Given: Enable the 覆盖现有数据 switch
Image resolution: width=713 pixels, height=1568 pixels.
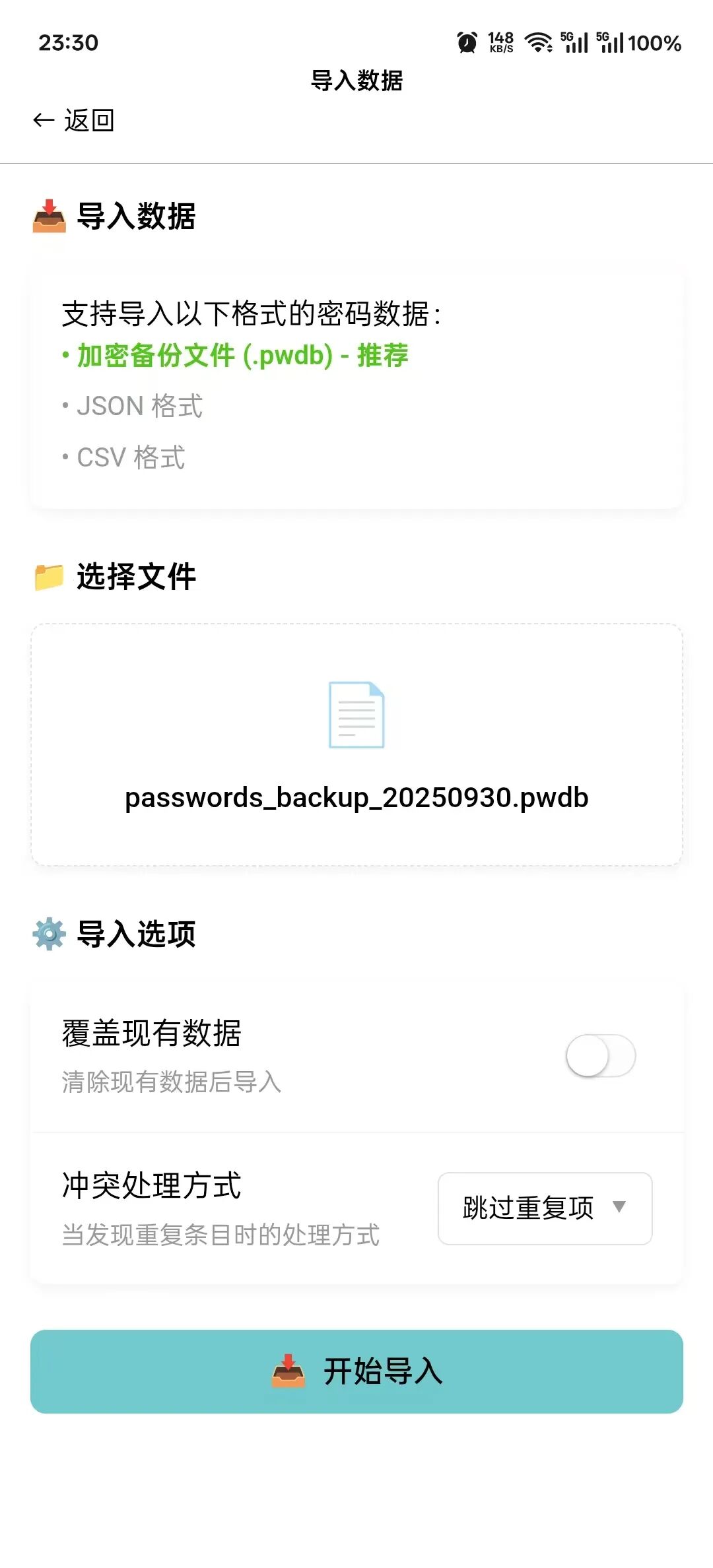Looking at the screenshot, I should click(600, 1056).
